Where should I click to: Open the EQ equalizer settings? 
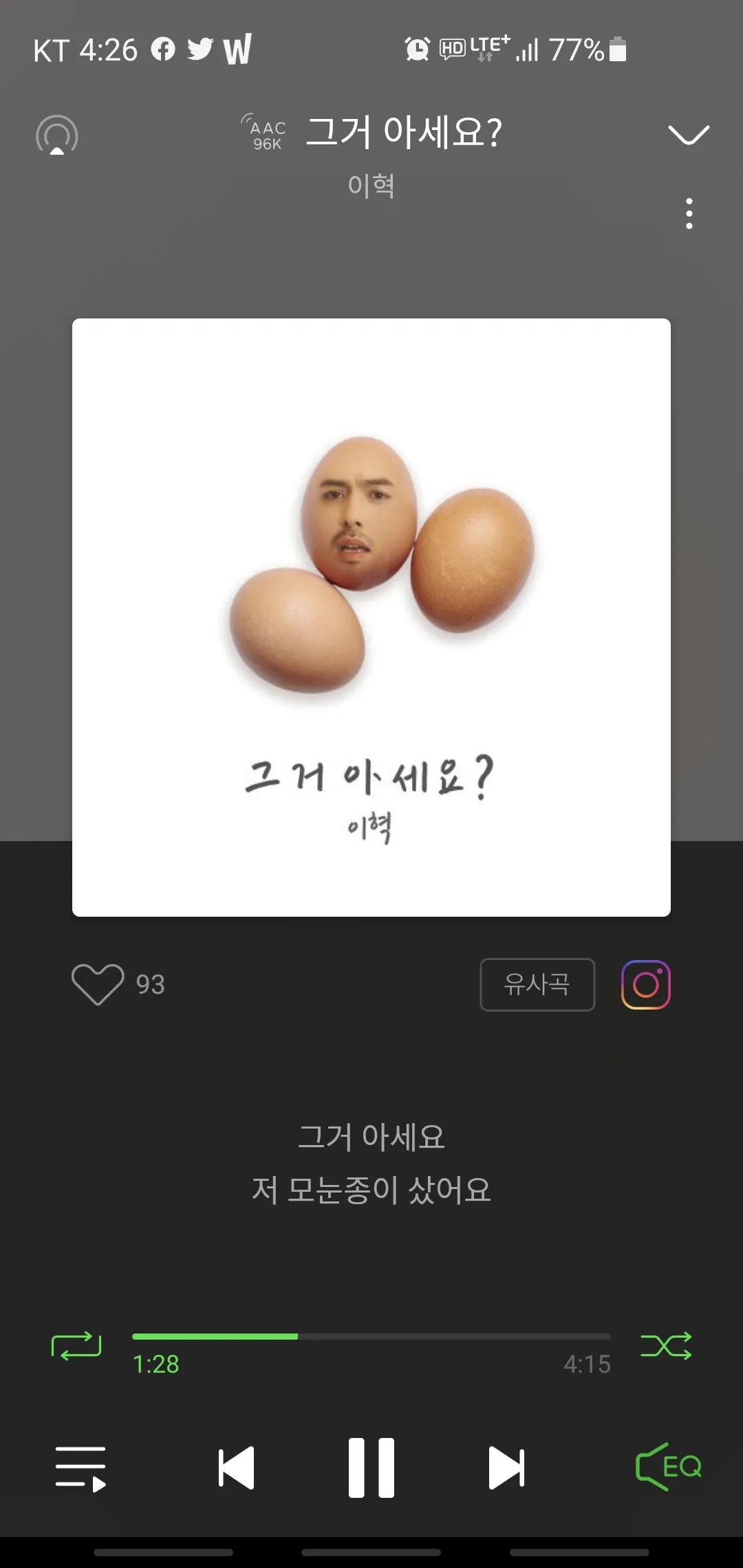668,1467
